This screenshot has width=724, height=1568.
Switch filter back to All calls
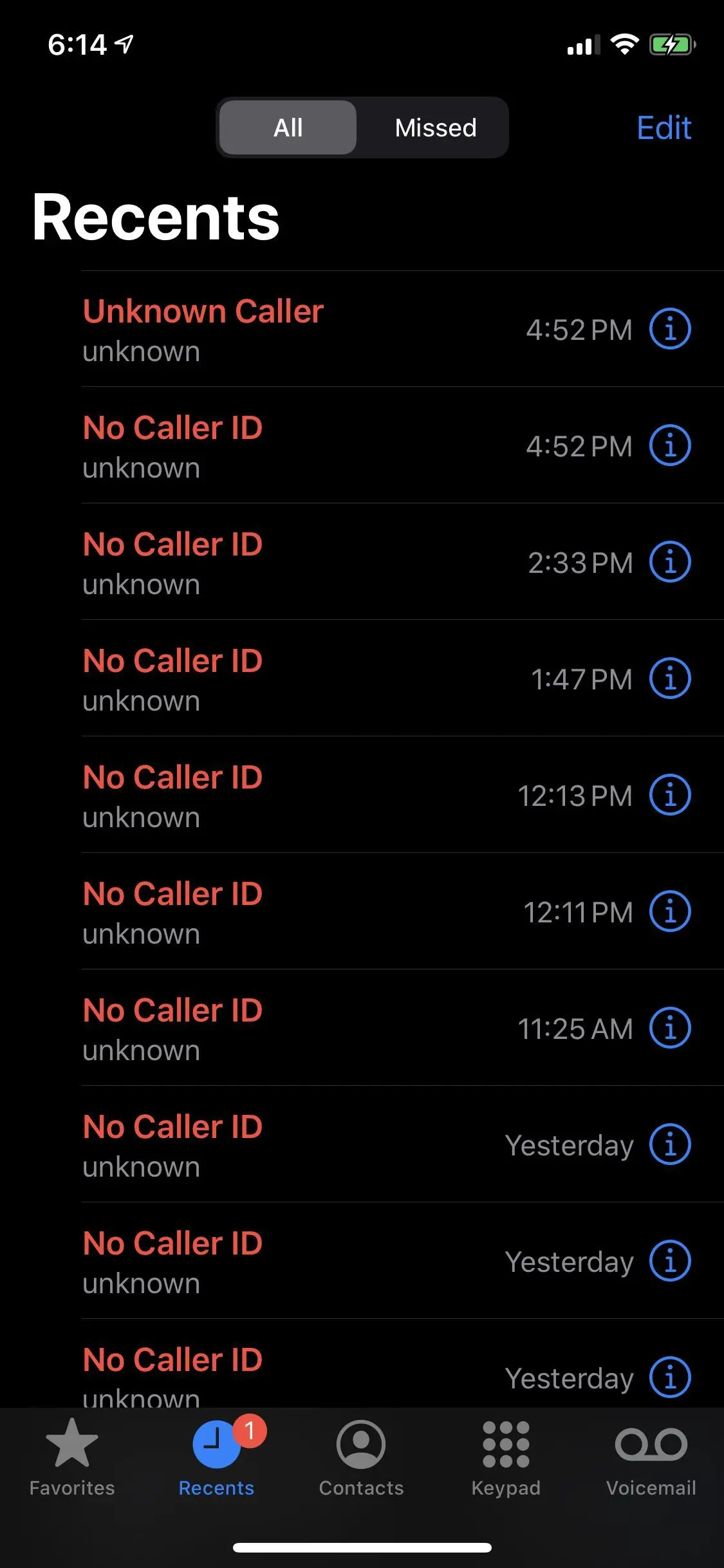click(287, 127)
